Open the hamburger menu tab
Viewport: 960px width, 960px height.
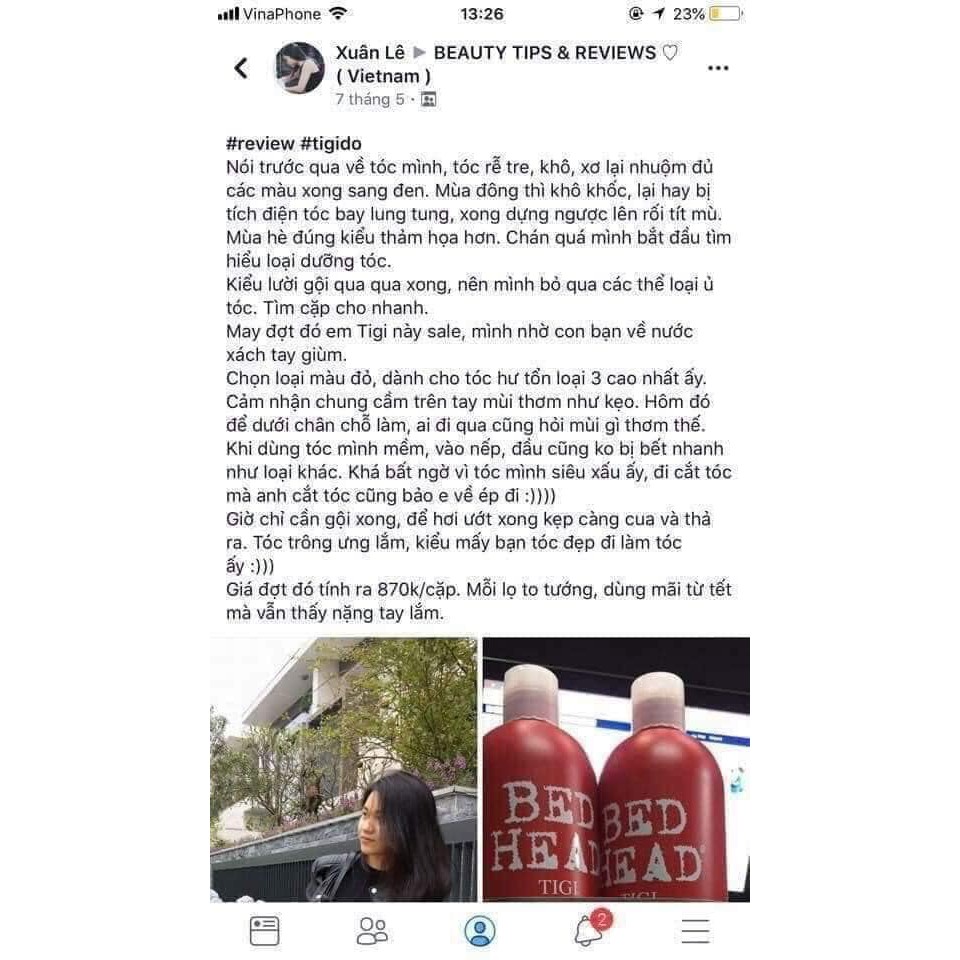(x=695, y=930)
